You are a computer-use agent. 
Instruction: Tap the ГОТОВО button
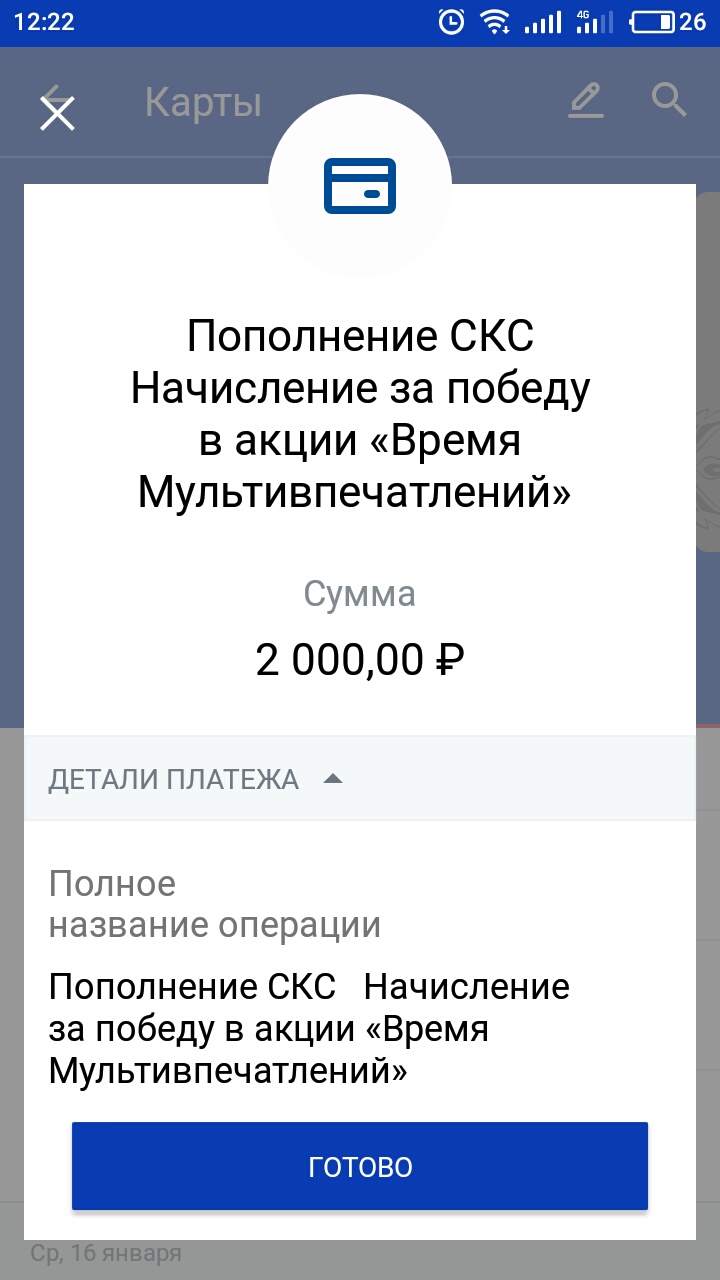(x=360, y=1166)
